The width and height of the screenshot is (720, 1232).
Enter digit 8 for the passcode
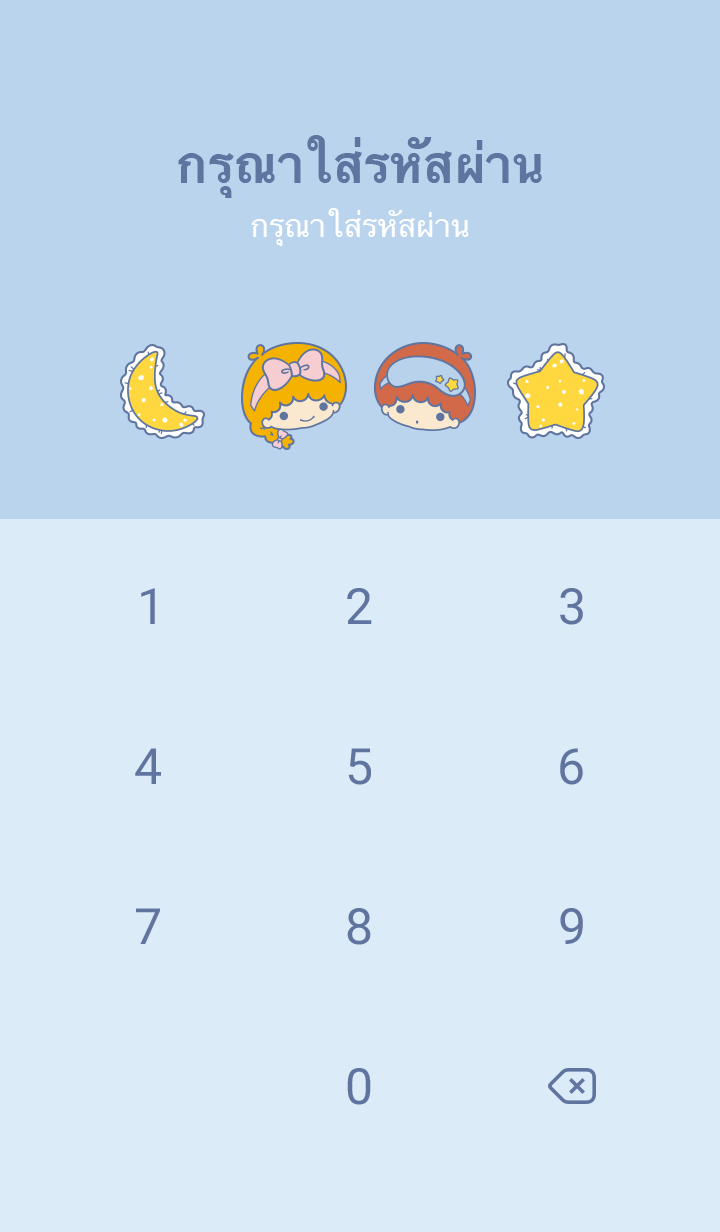coord(359,927)
